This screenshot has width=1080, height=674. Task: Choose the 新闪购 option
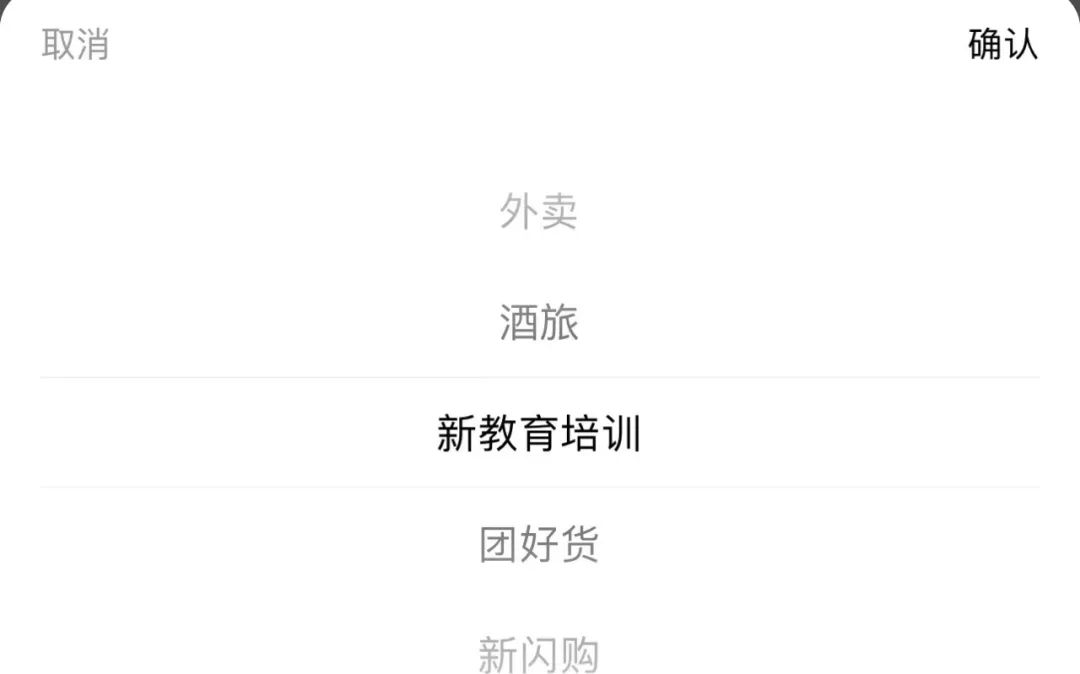coord(539,655)
